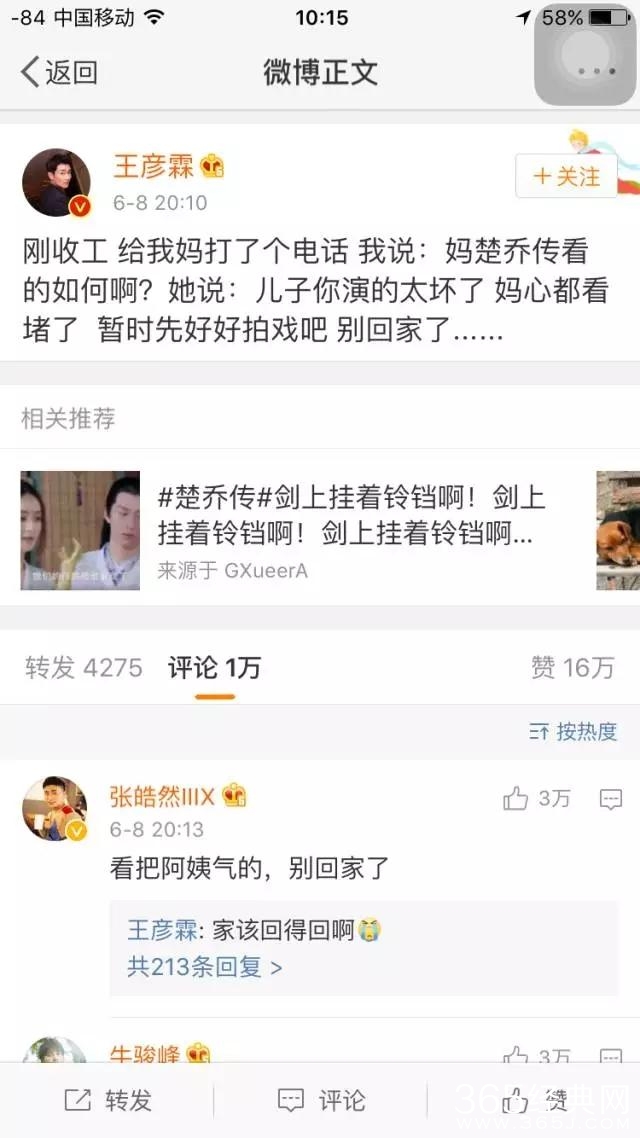Open 张皓然IIIX's profile avatar
Viewport: 640px width, 1138px height.
[56, 808]
